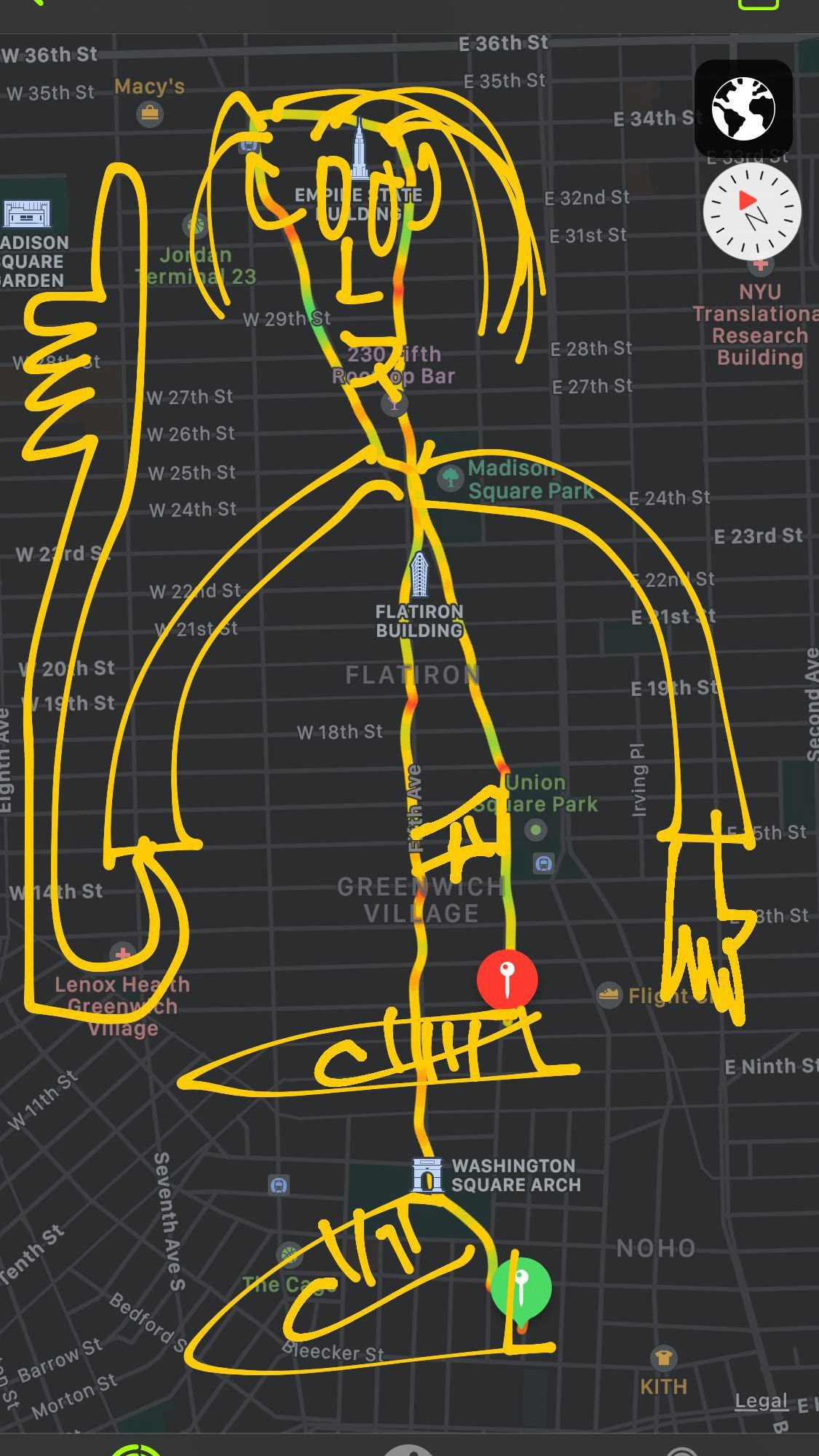Image resolution: width=819 pixels, height=1456 pixels.
Task: Tap the red route end pin
Action: 507,979
